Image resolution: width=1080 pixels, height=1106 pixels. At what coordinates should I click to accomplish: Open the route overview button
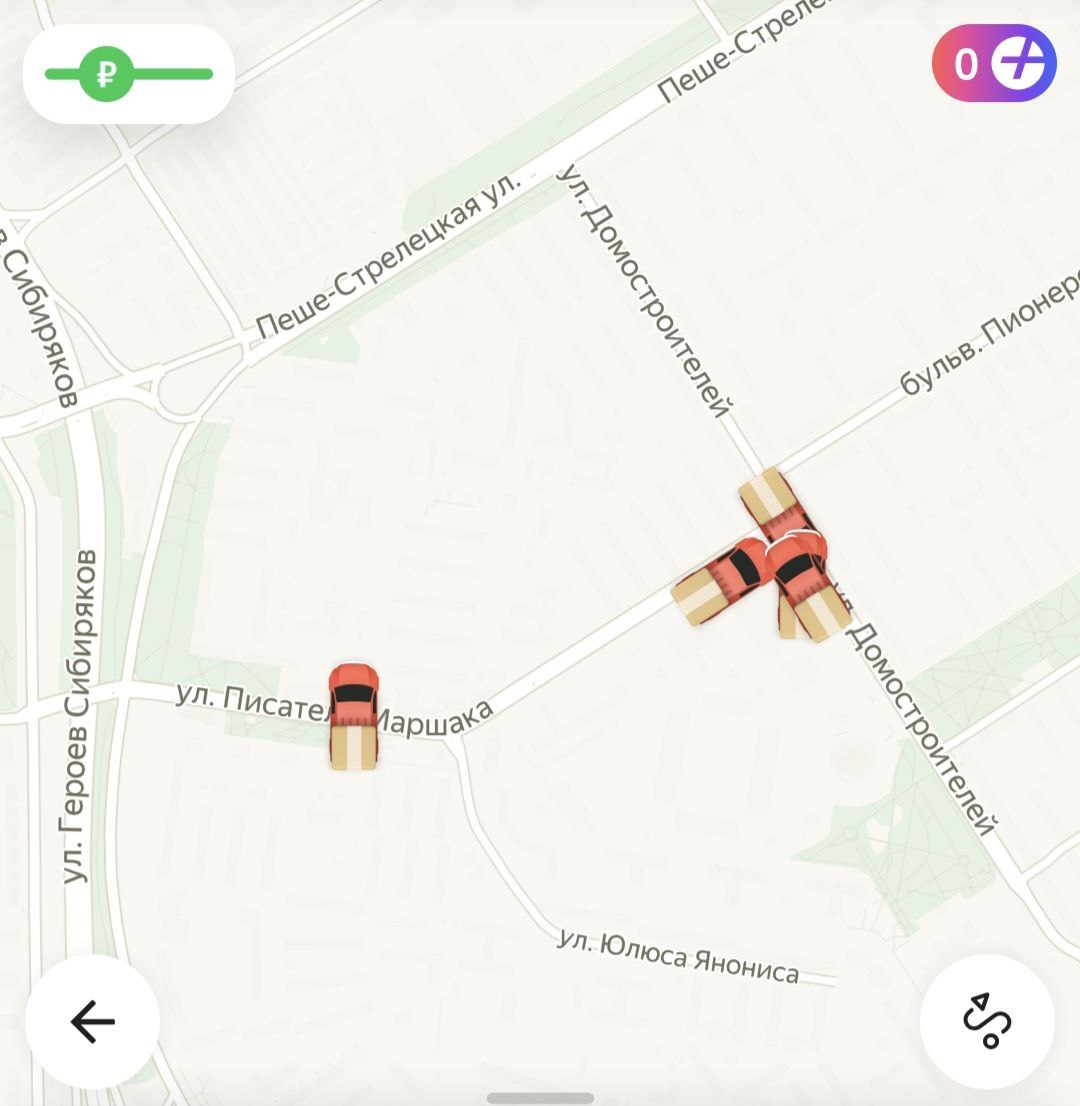point(986,1022)
